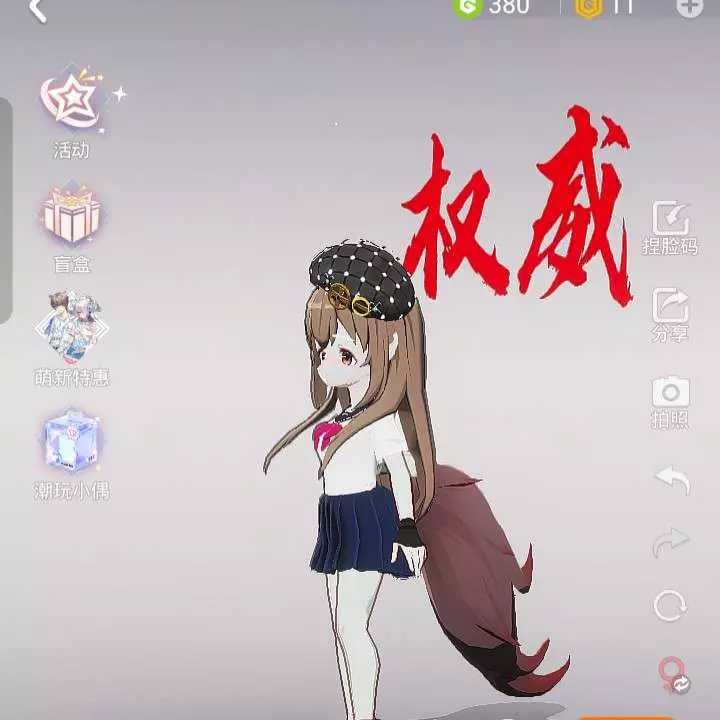720x720 pixels.
Task: Redo the avatar change
Action: tap(671, 543)
